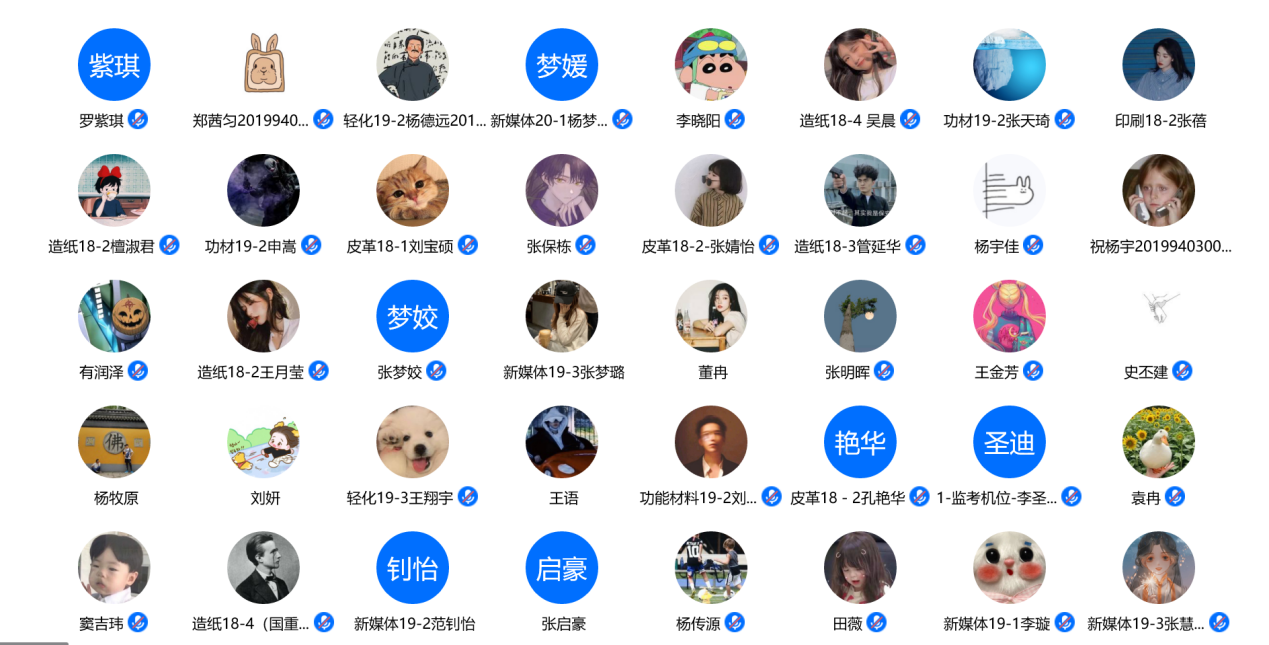Open participant 田薇's tile
Screen dimensions: 1269x645
click(x=860, y=569)
